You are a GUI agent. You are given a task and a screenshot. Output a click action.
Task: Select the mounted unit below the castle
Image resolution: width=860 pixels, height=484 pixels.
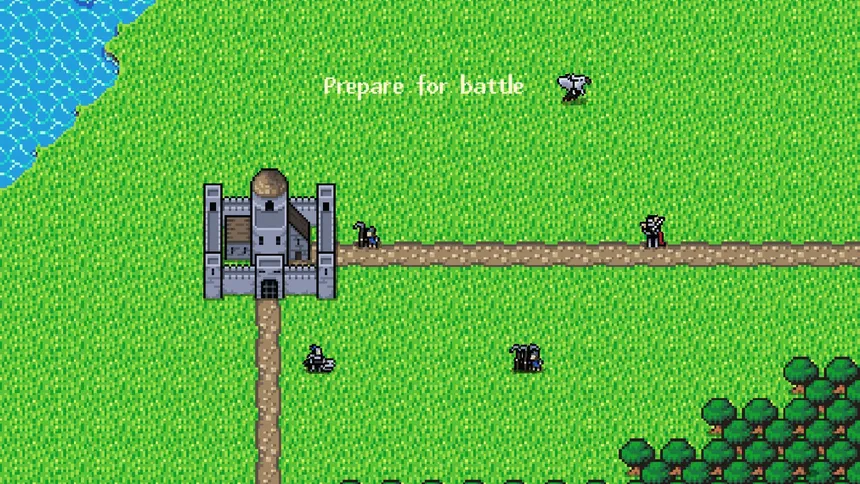pos(318,358)
